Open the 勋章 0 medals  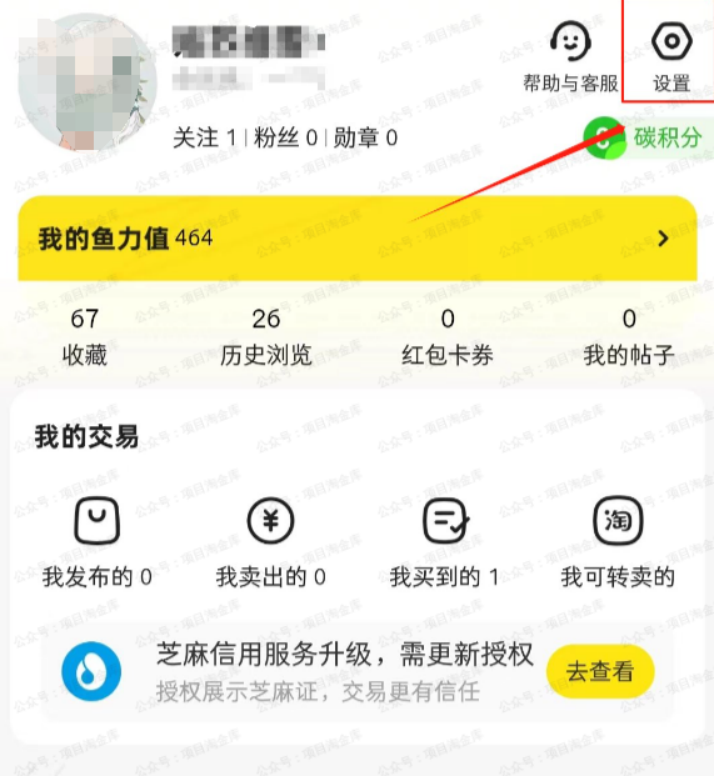[365, 138]
